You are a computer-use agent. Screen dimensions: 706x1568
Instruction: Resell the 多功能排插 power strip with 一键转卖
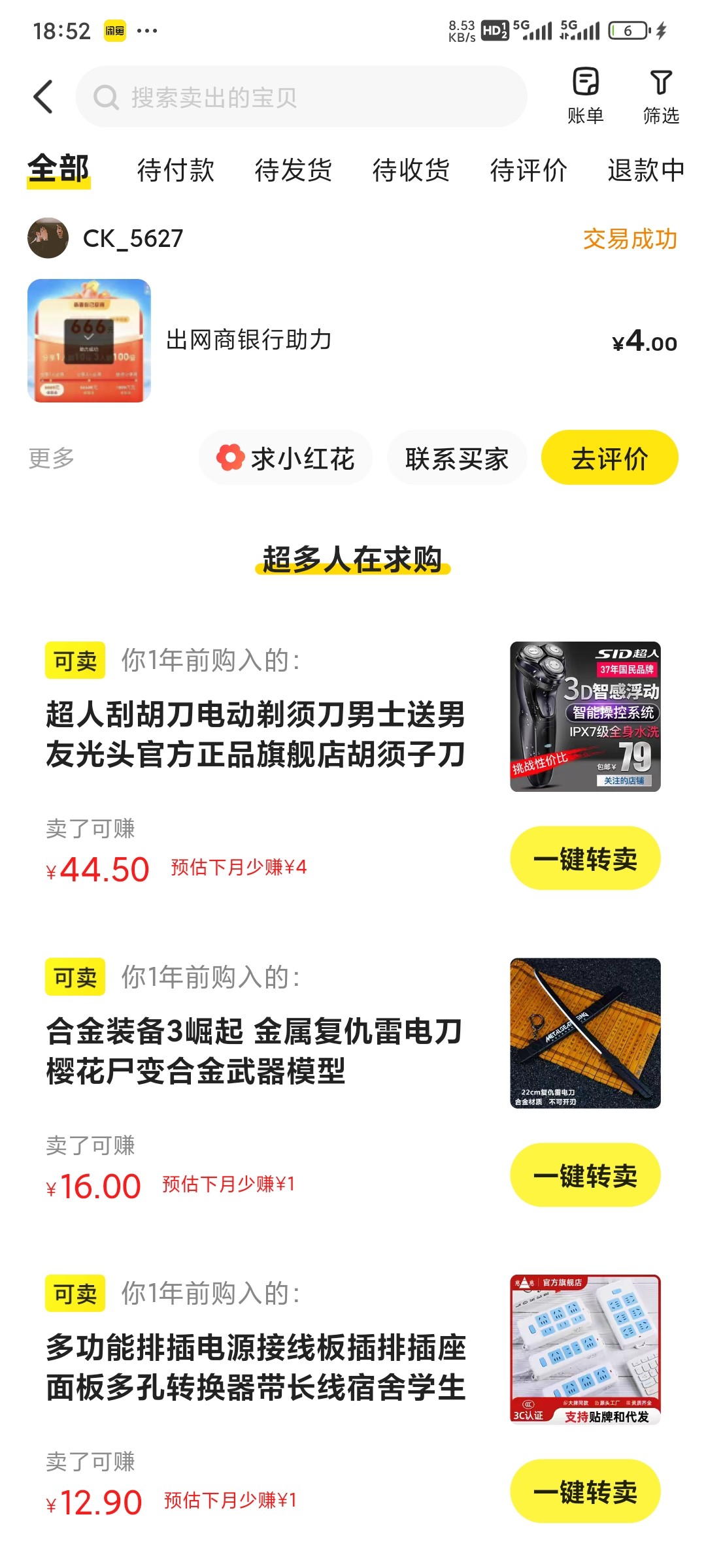[585, 1491]
